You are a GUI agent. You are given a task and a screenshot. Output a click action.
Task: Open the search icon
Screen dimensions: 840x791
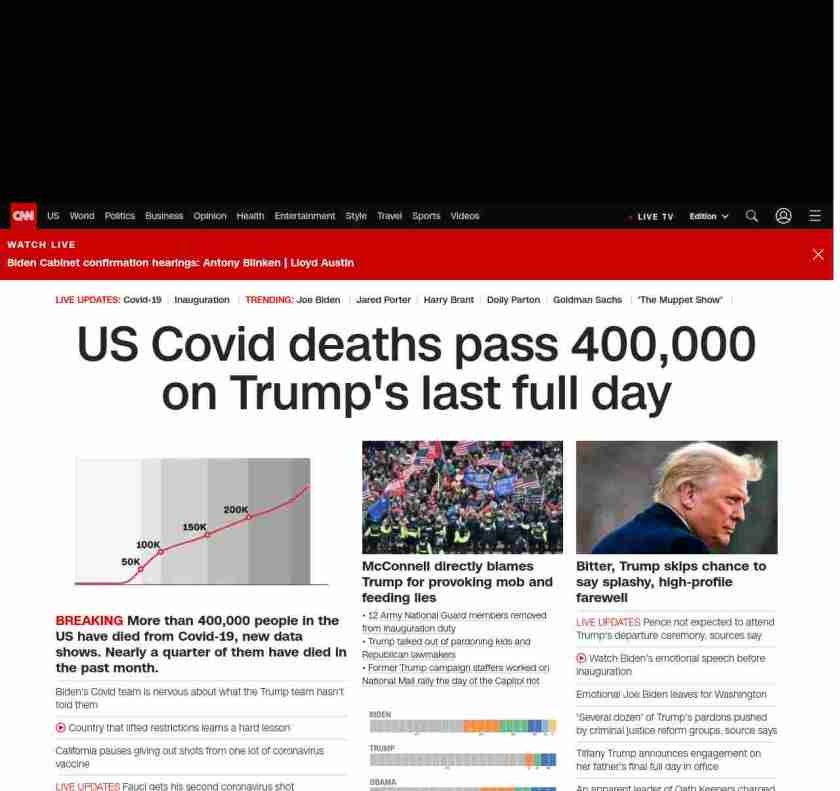751,216
